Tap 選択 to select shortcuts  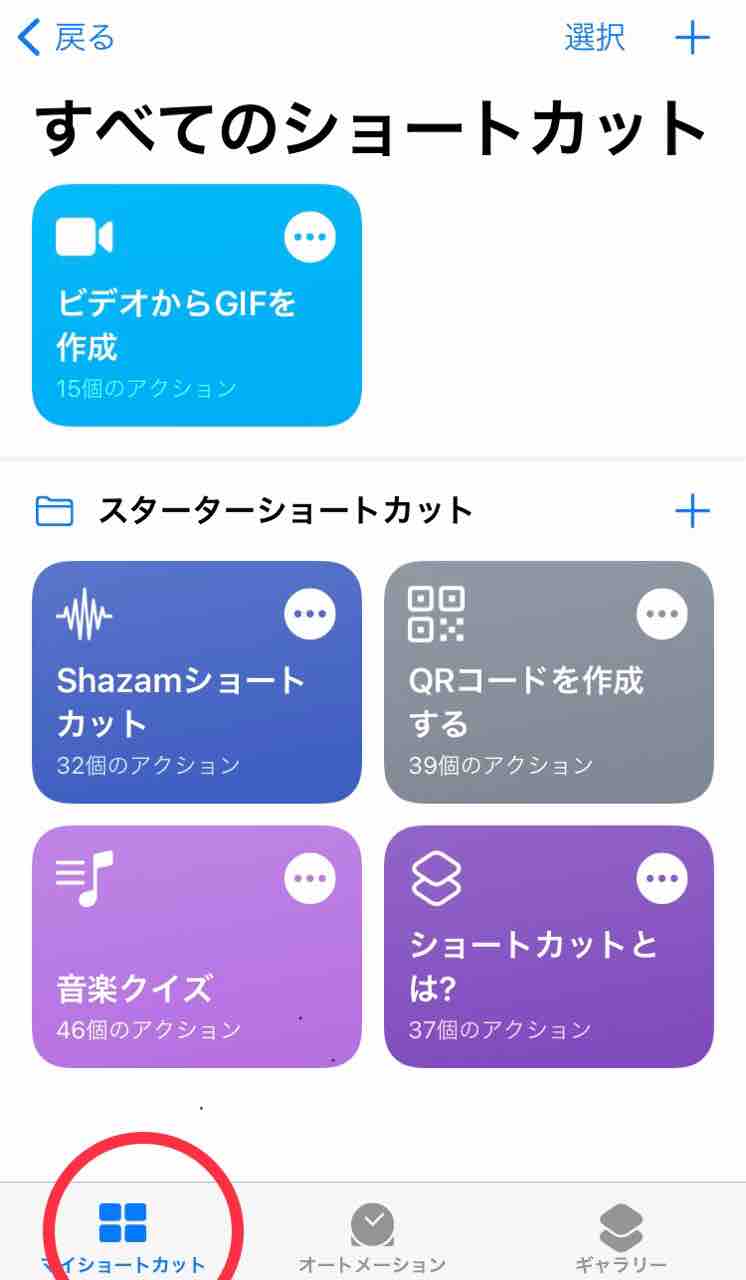pyautogui.click(x=595, y=38)
